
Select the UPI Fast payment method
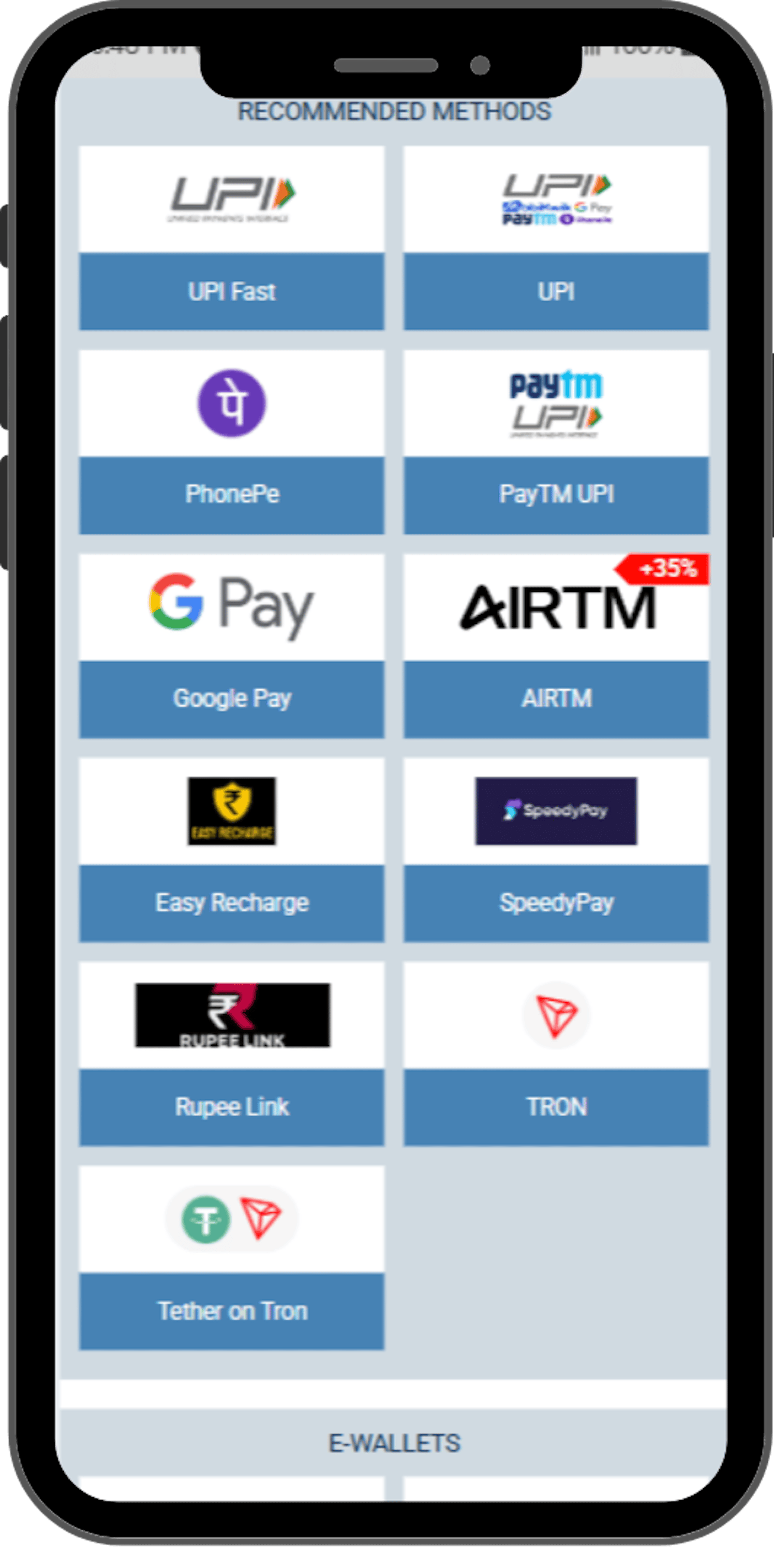tap(231, 292)
